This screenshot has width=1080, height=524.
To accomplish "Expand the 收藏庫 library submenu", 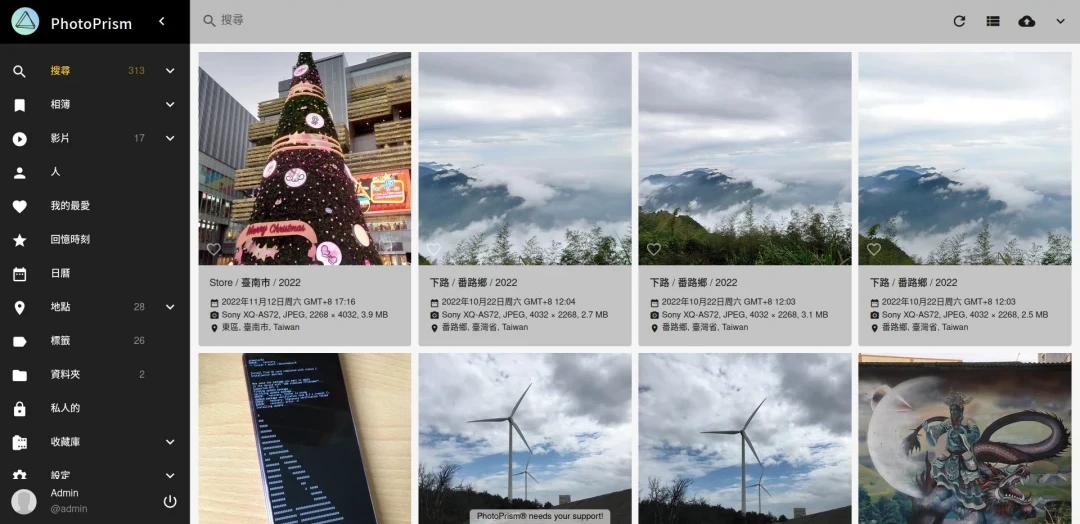I will [x=170, y=442].
